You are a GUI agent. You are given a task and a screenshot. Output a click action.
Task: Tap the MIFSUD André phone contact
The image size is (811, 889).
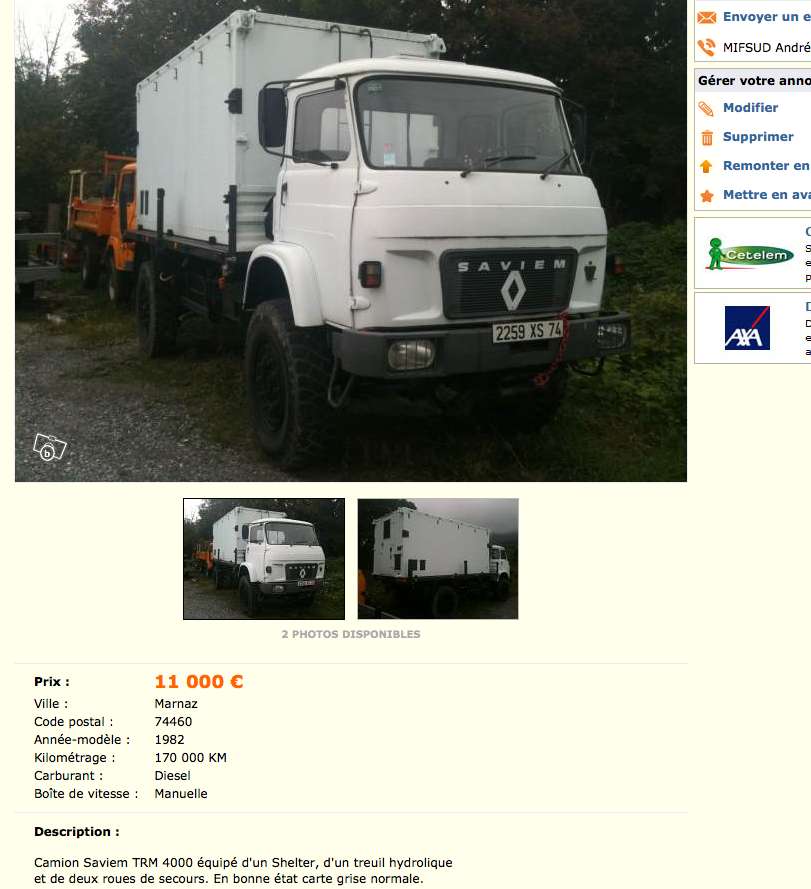[x=765, y=47]
